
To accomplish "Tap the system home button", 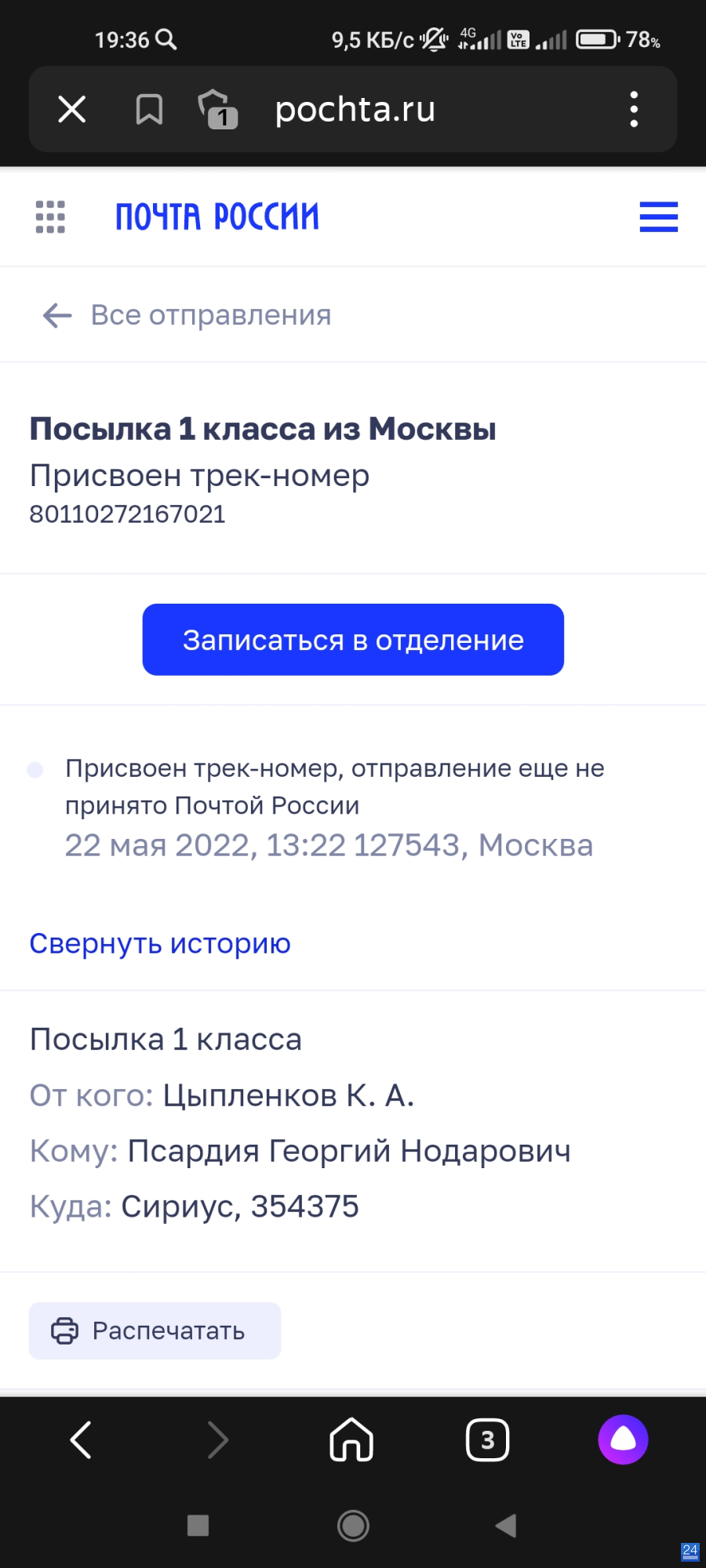I will coord(353,1526).
